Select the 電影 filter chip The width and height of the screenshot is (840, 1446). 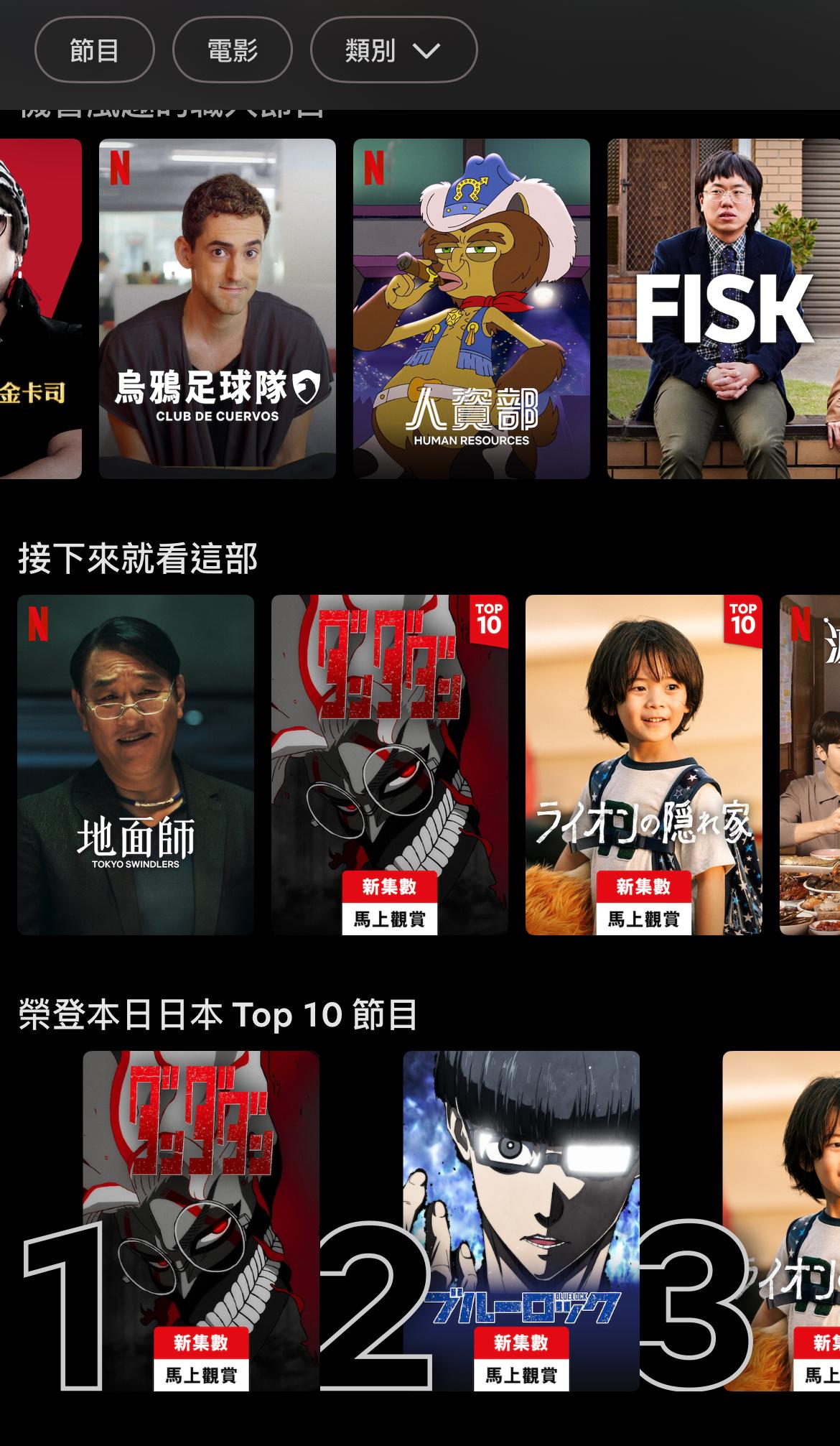click(232, 50)
